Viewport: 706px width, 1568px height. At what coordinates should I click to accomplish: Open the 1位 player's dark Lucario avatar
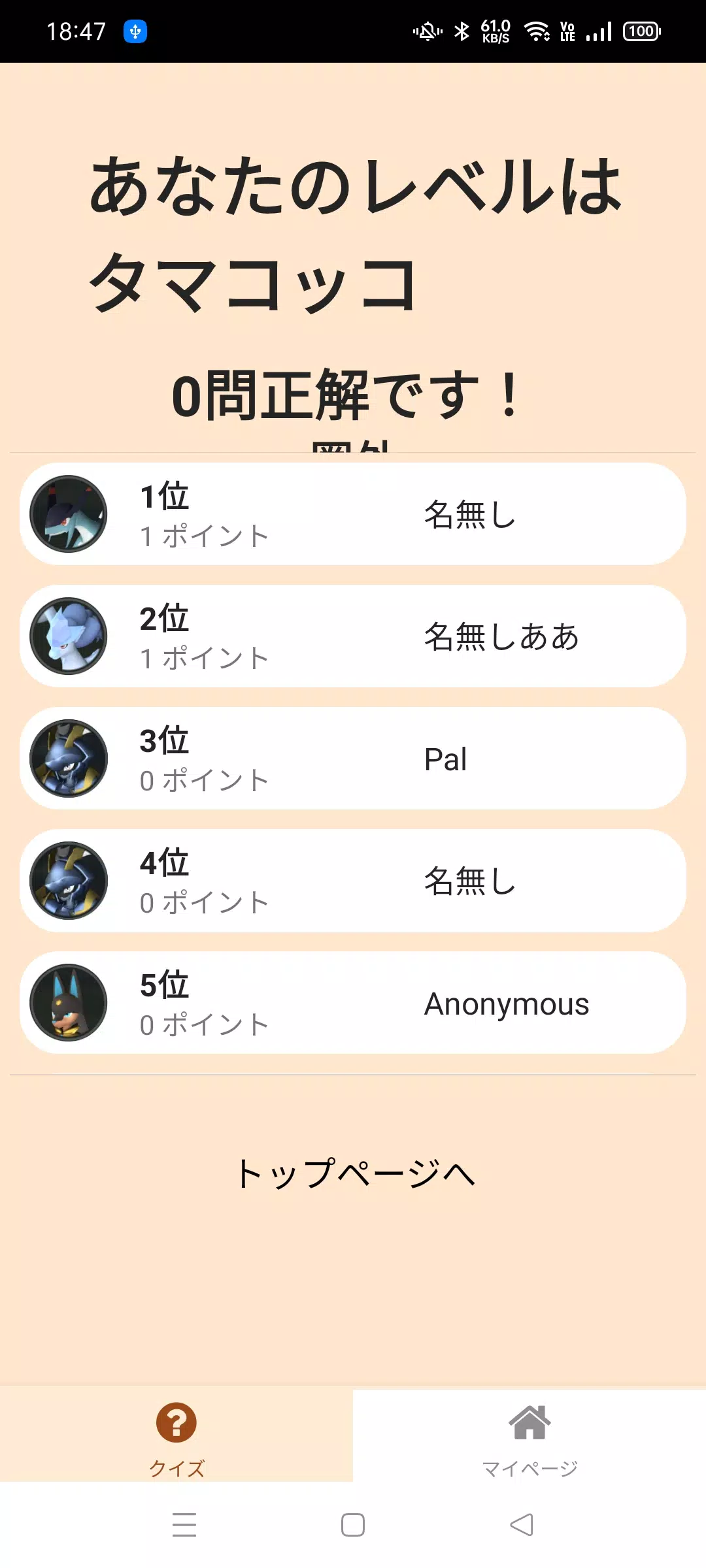click(x=69, y=514)
